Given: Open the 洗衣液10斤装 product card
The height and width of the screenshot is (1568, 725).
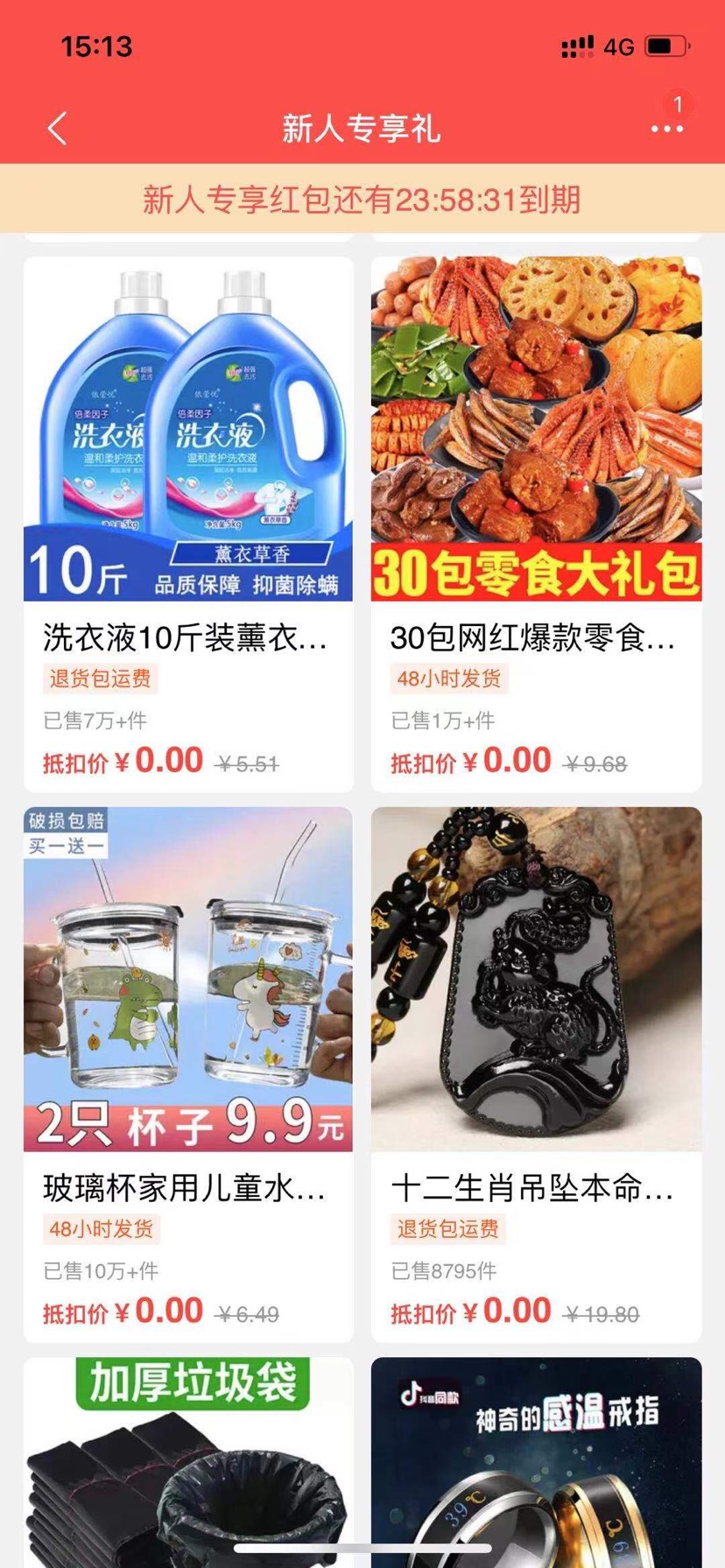Looking at the screenshot, I should point(188,524).
